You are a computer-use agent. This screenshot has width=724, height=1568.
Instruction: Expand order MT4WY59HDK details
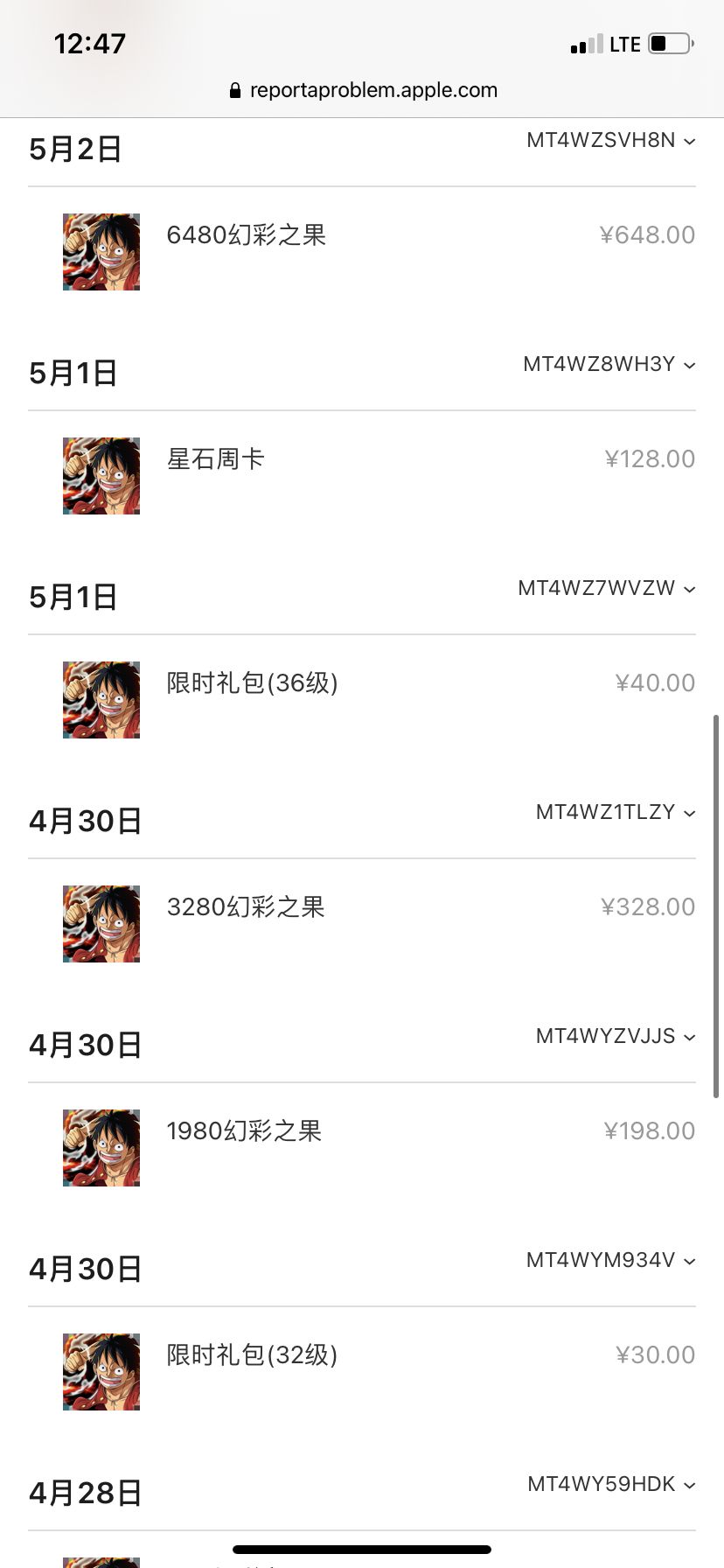[x=611, y=1484]
